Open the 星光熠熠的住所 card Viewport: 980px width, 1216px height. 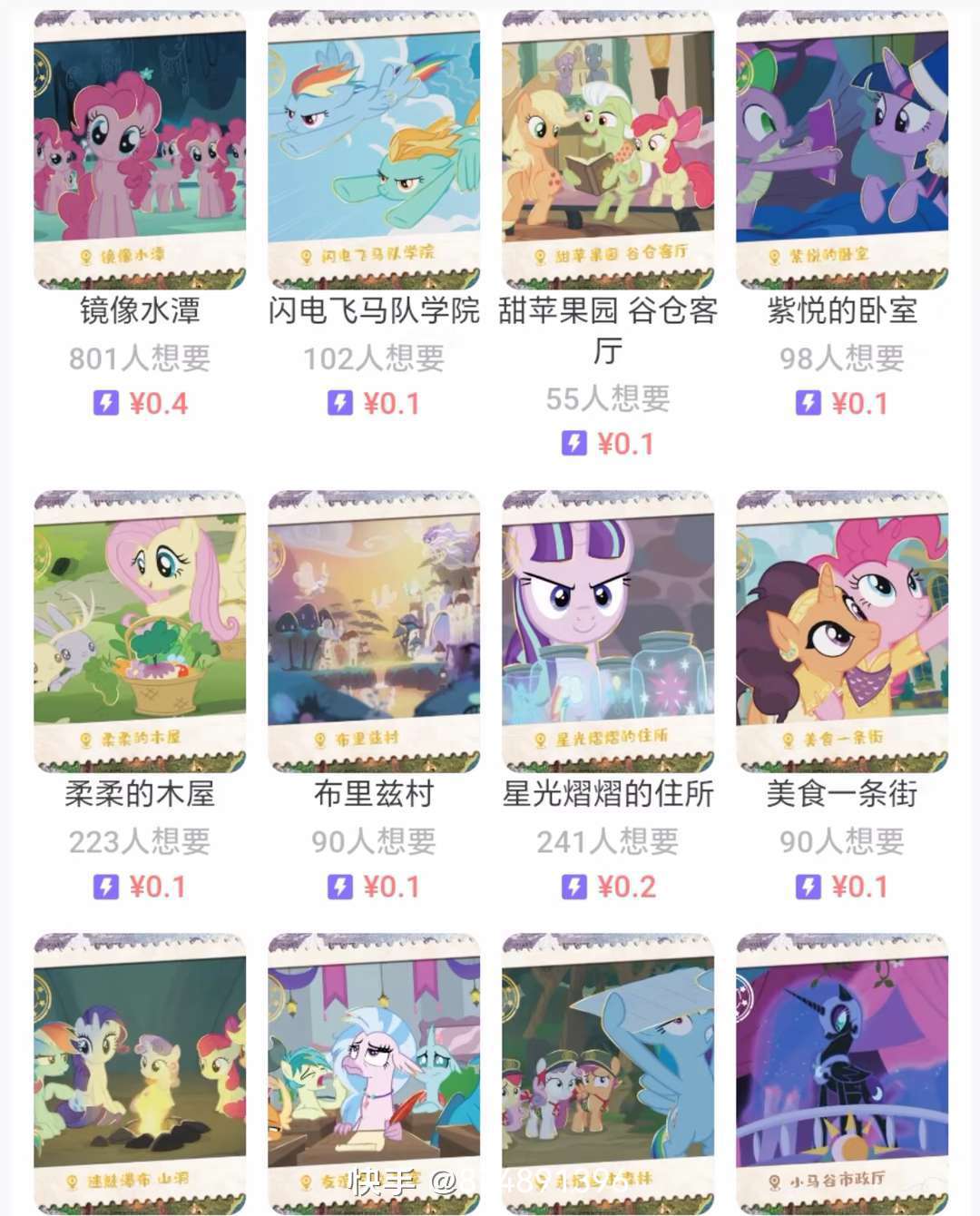point(607,631)
